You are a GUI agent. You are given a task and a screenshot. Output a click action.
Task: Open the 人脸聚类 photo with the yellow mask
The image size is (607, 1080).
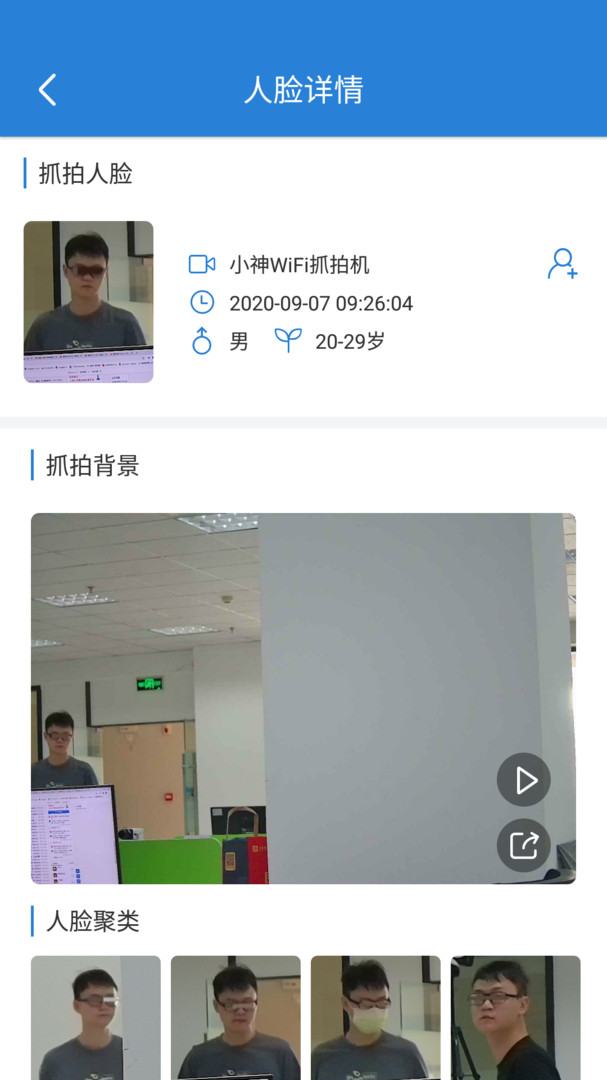pos(375,1017)
